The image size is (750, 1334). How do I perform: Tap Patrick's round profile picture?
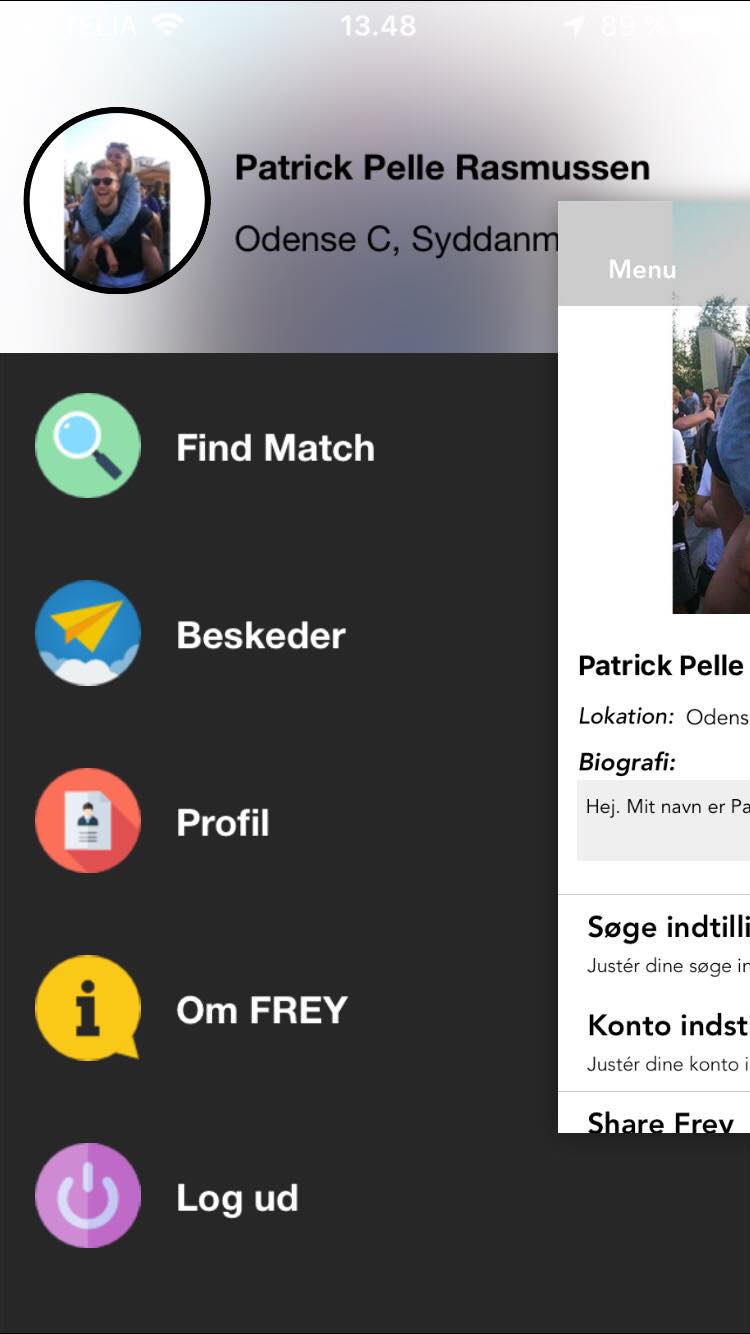click(117, 200)
